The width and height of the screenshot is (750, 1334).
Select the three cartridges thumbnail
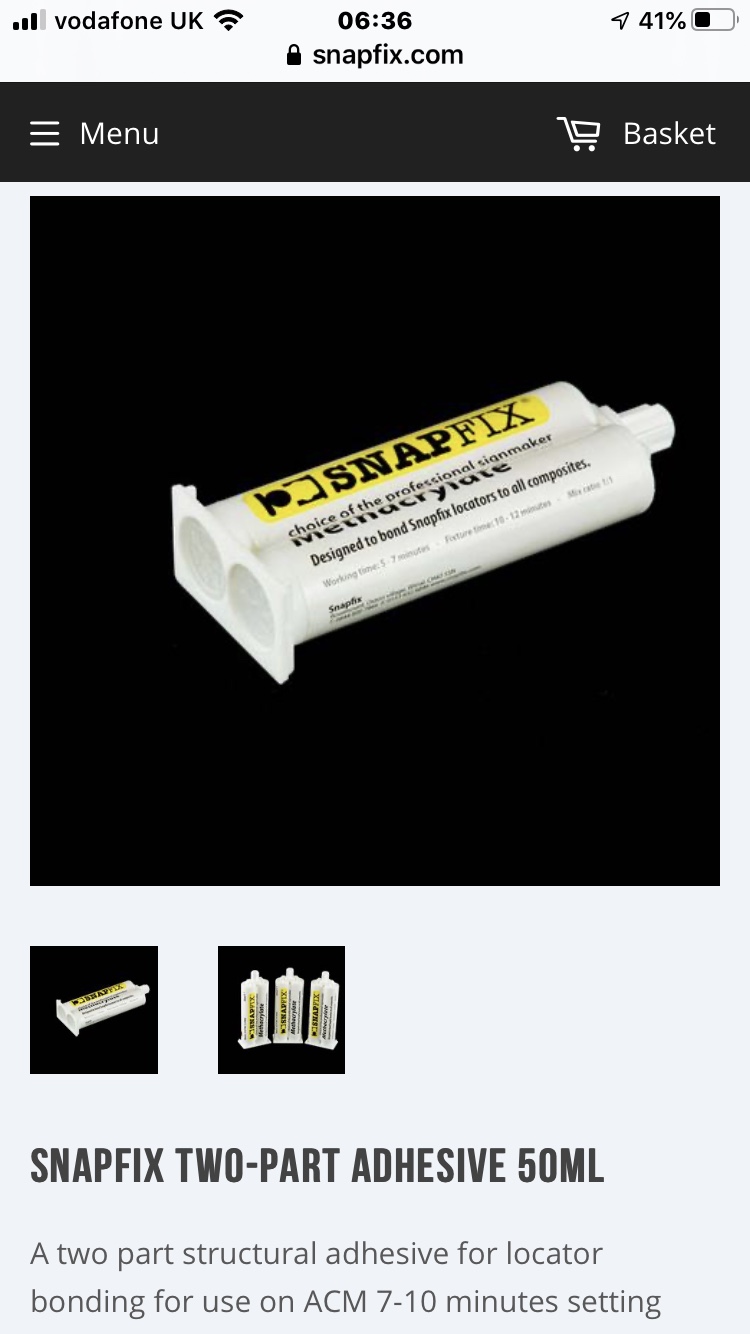[281, 1009]
